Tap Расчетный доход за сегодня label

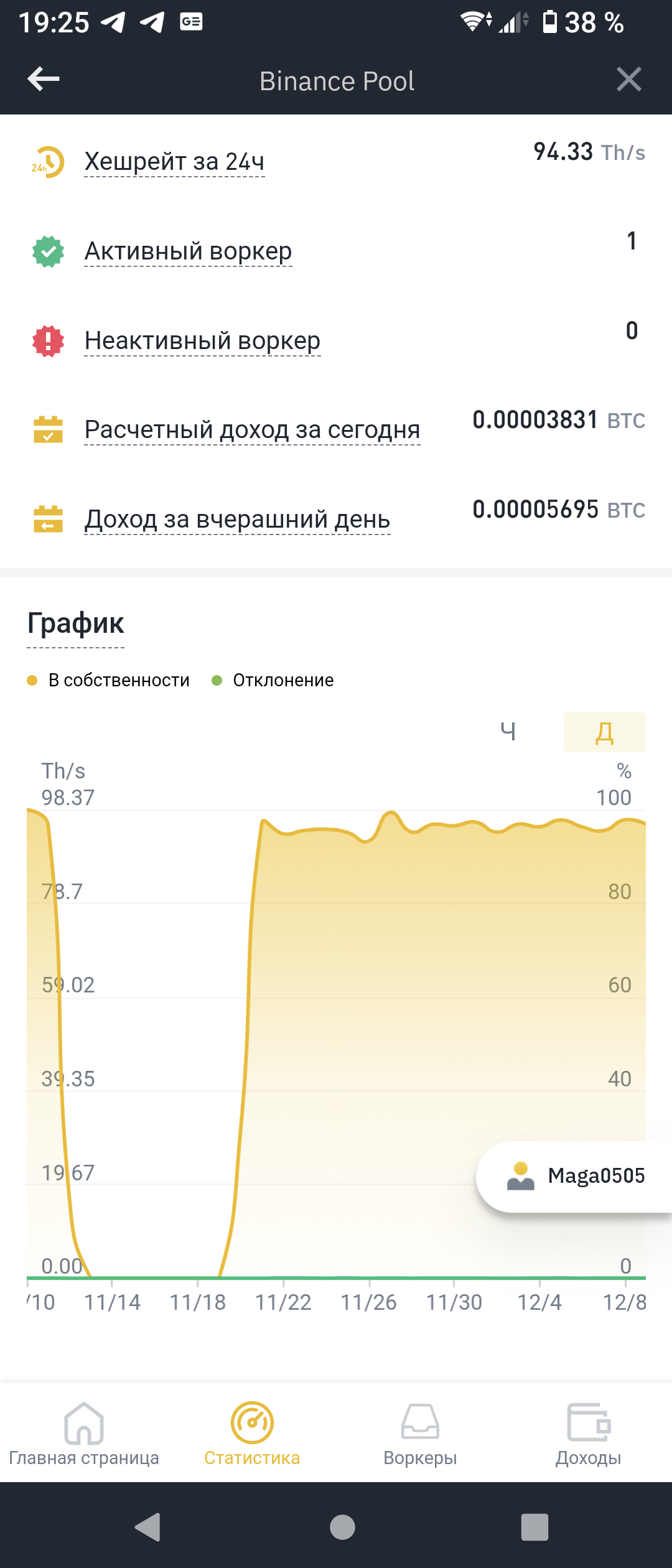[x=252, y=430]
